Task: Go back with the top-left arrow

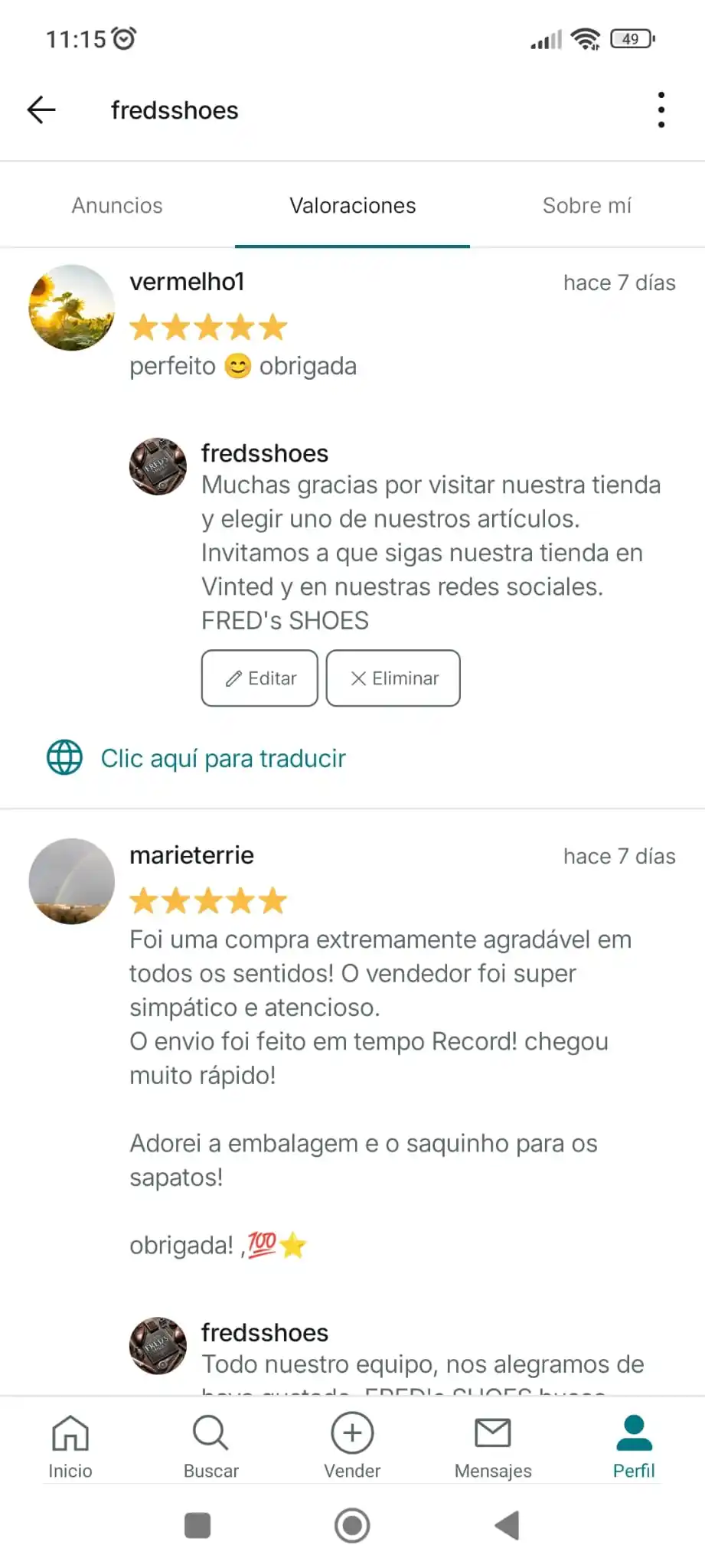Action: [x=41, y=110]
